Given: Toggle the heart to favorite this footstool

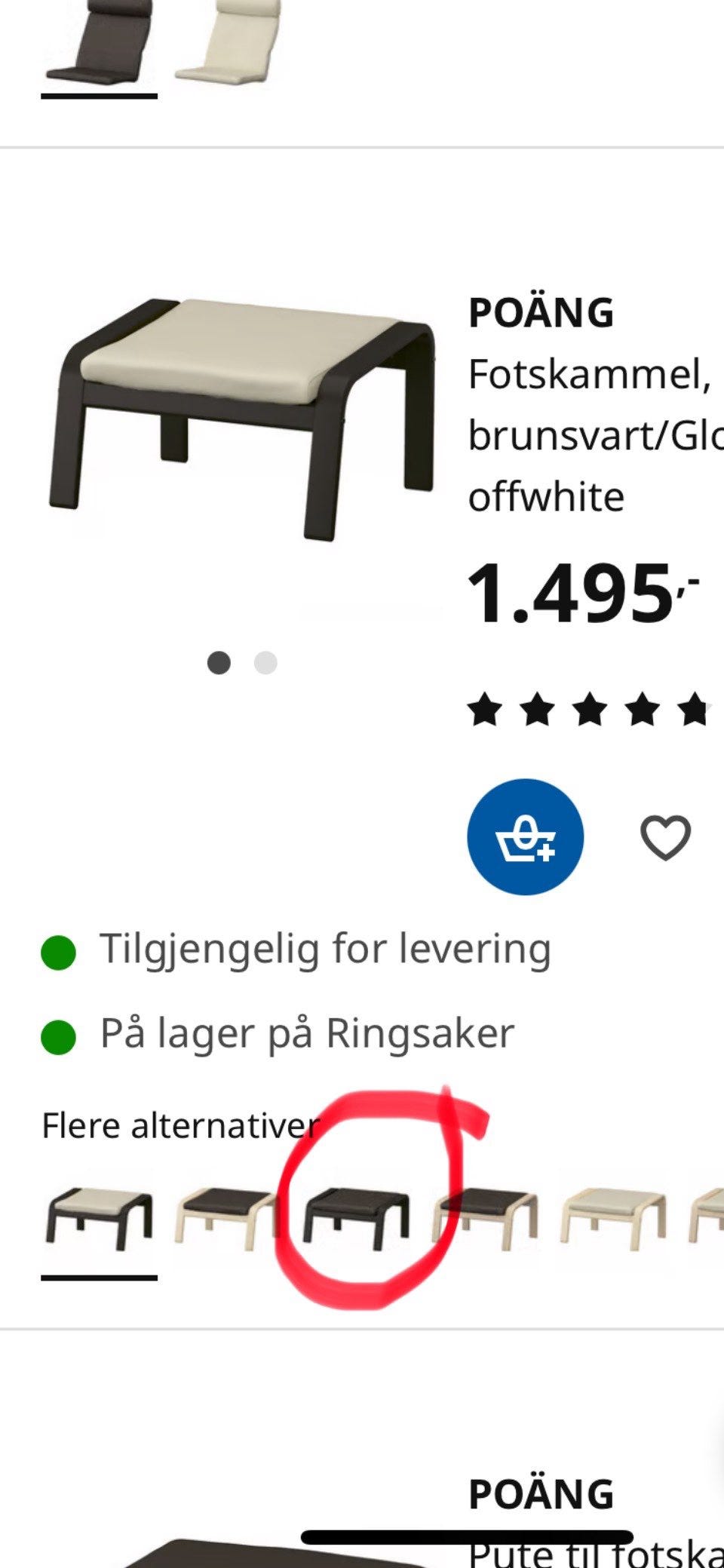Looking at the screenshot, I should pyautogui.click(x=664, y=837).
